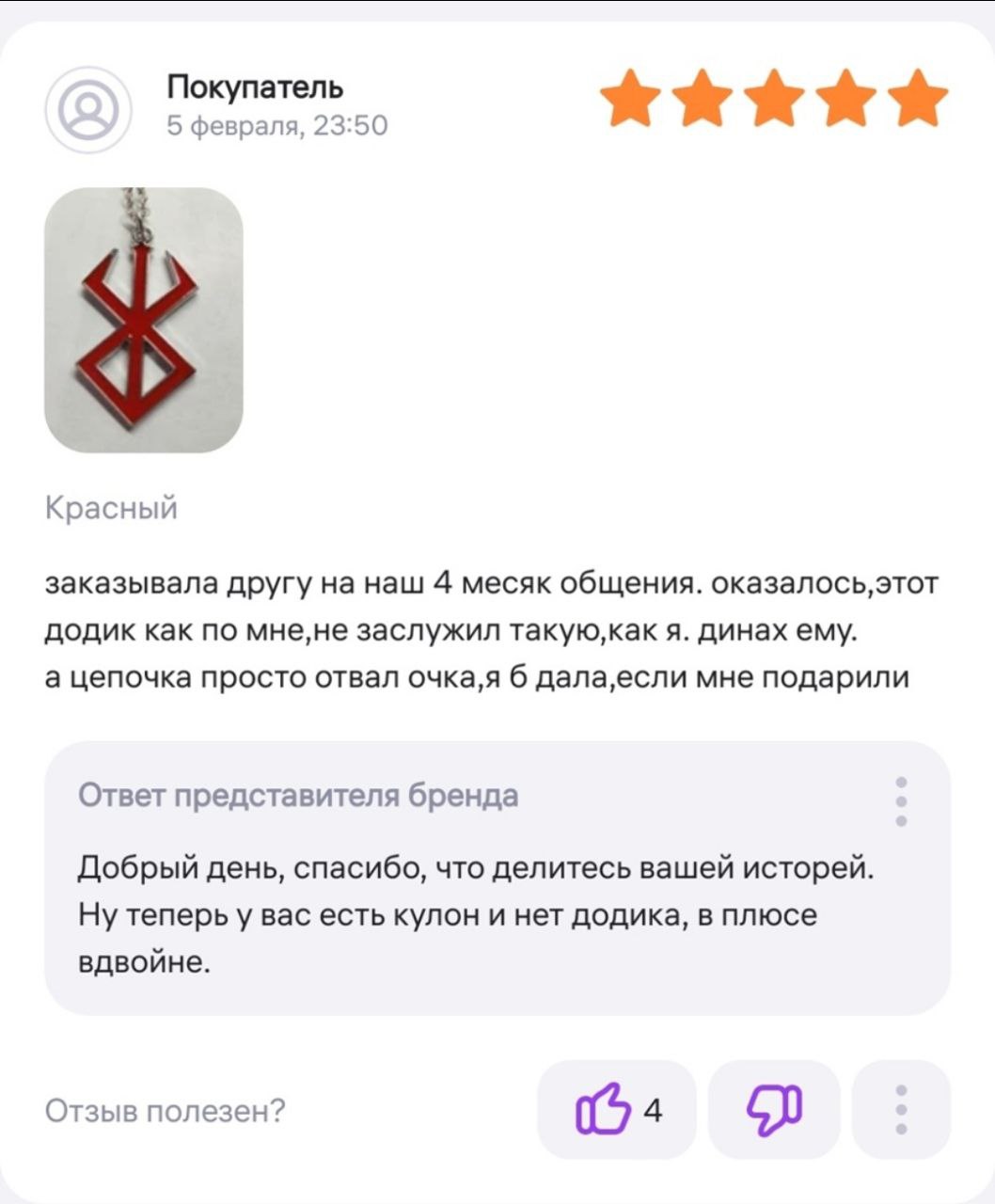Tap the thumbs down button on the review
This screenshot has height=1204, width=995.
pos(773,1110)
